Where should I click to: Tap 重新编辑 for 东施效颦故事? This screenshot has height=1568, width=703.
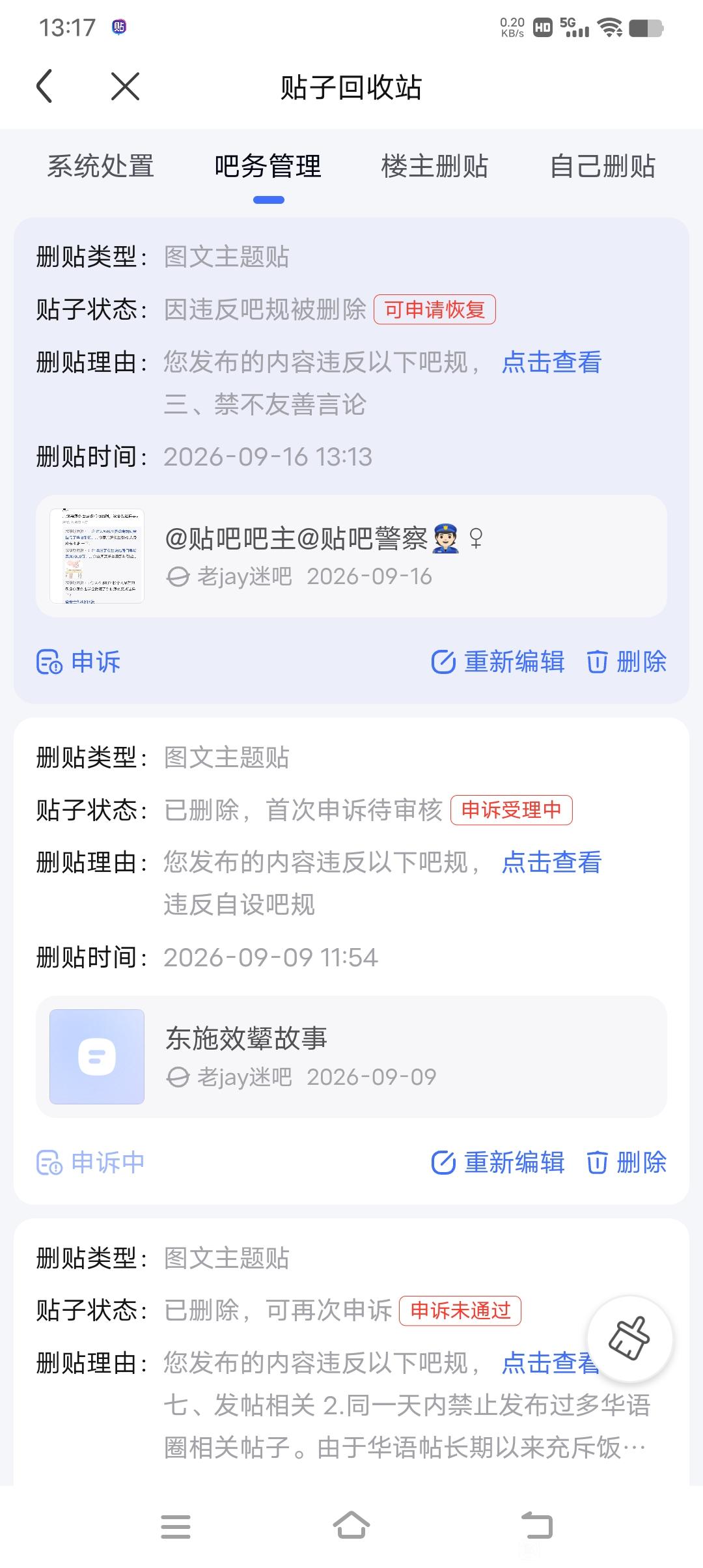[x=498, y=1162]
